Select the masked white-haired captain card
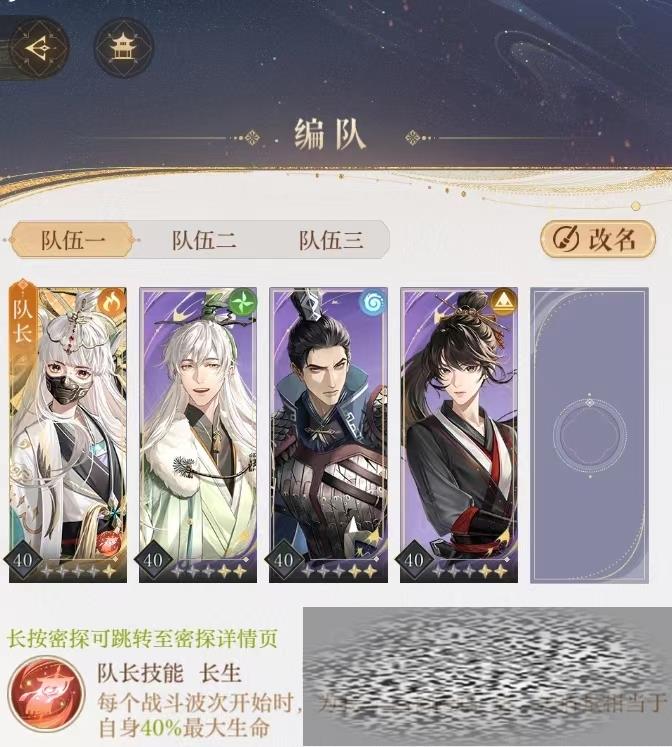 pos(68,435)
